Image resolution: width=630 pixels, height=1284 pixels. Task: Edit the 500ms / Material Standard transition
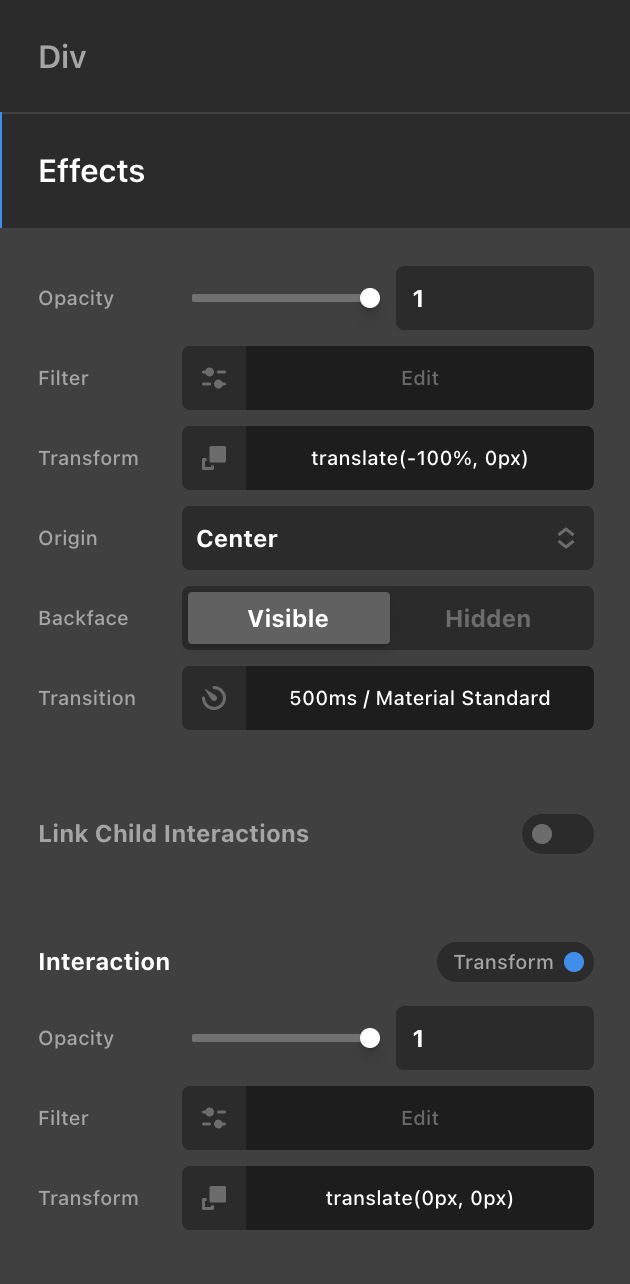coord(420,698)
